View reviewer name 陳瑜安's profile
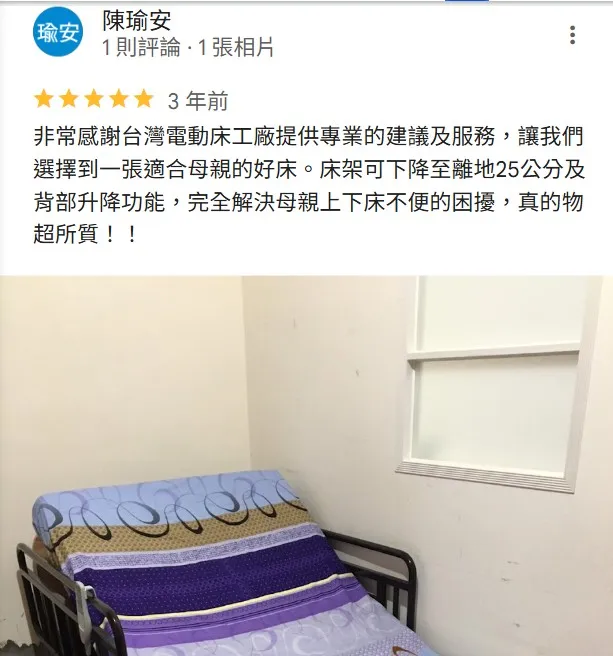 (137, 20)
